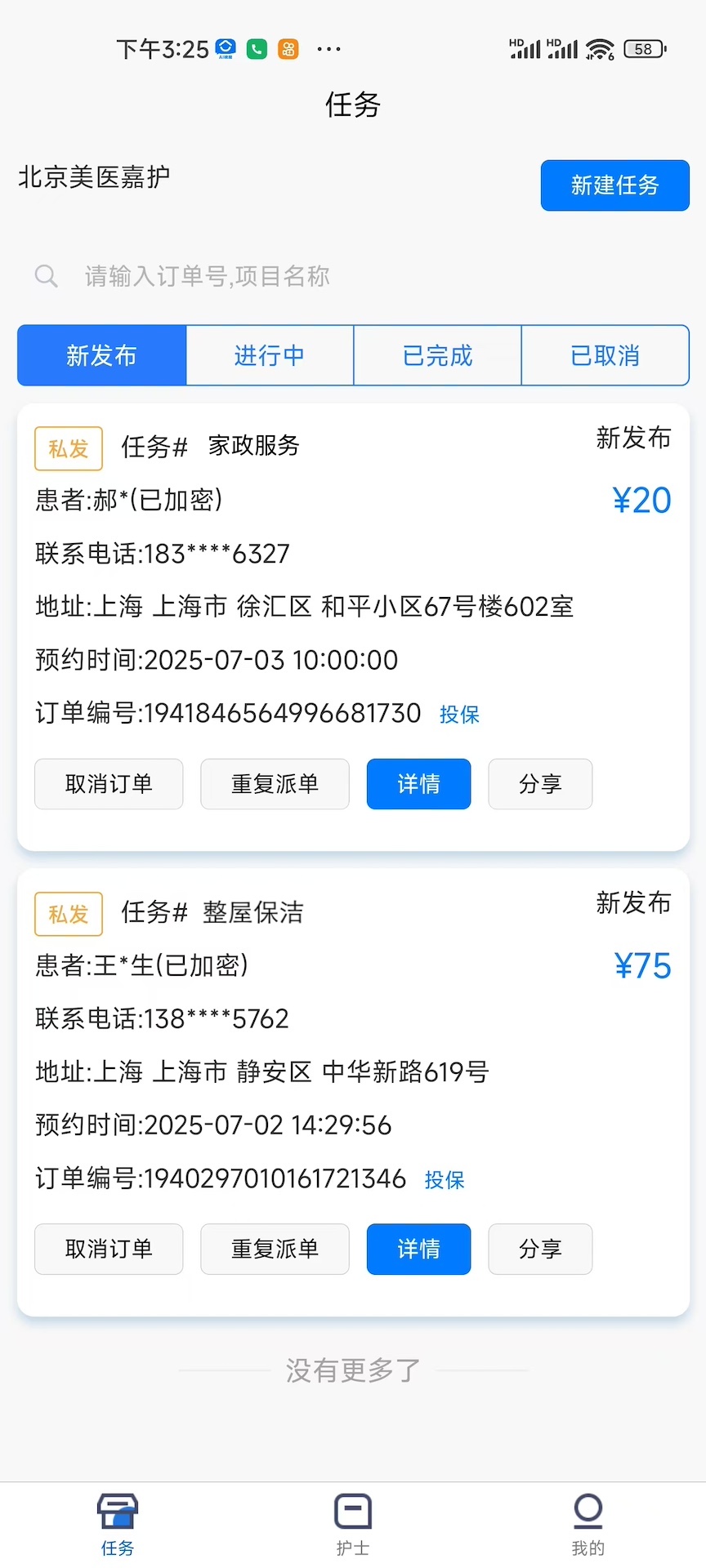
Task: Click 分享 on the 整屋保洁 task
Action: click(540, 1249)
